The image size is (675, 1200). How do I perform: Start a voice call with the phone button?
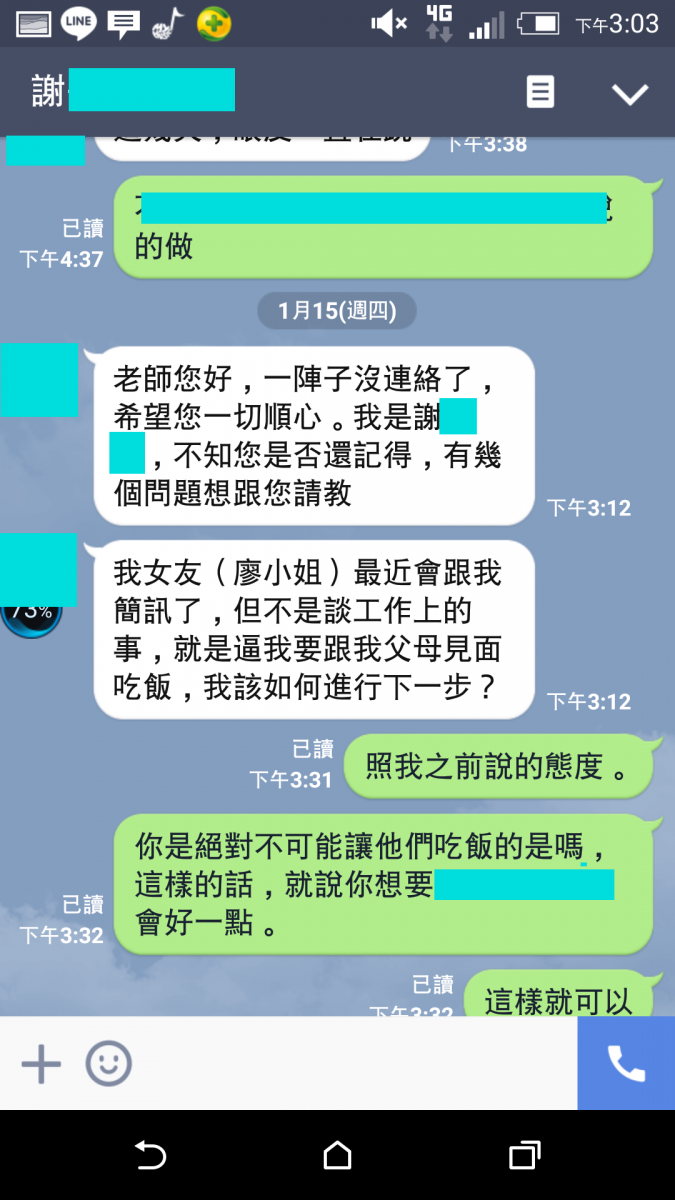click(x=626, y=1063)
